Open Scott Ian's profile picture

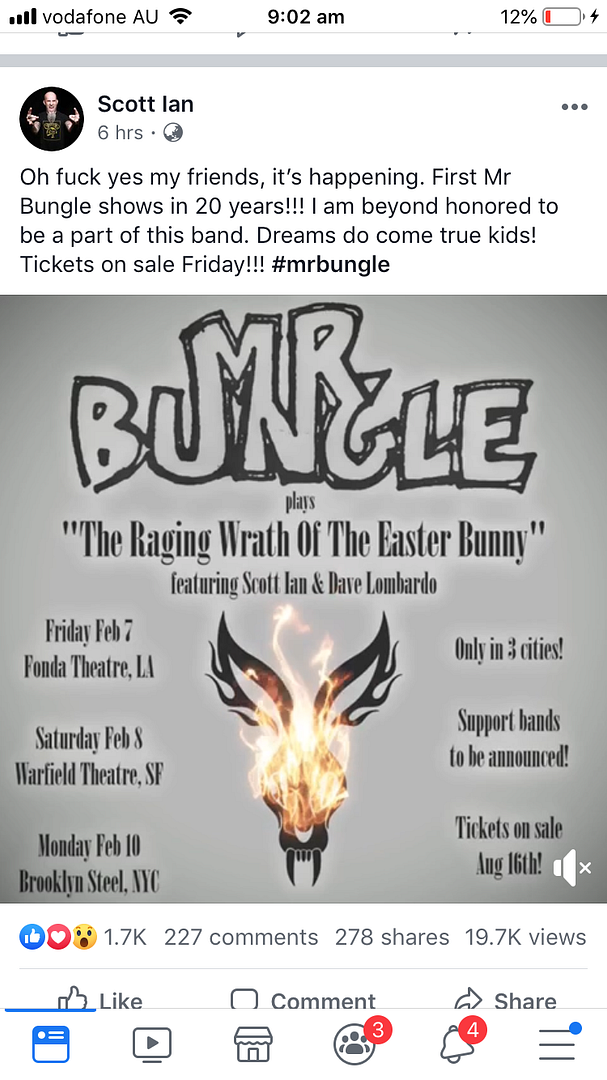click(52, 118)
